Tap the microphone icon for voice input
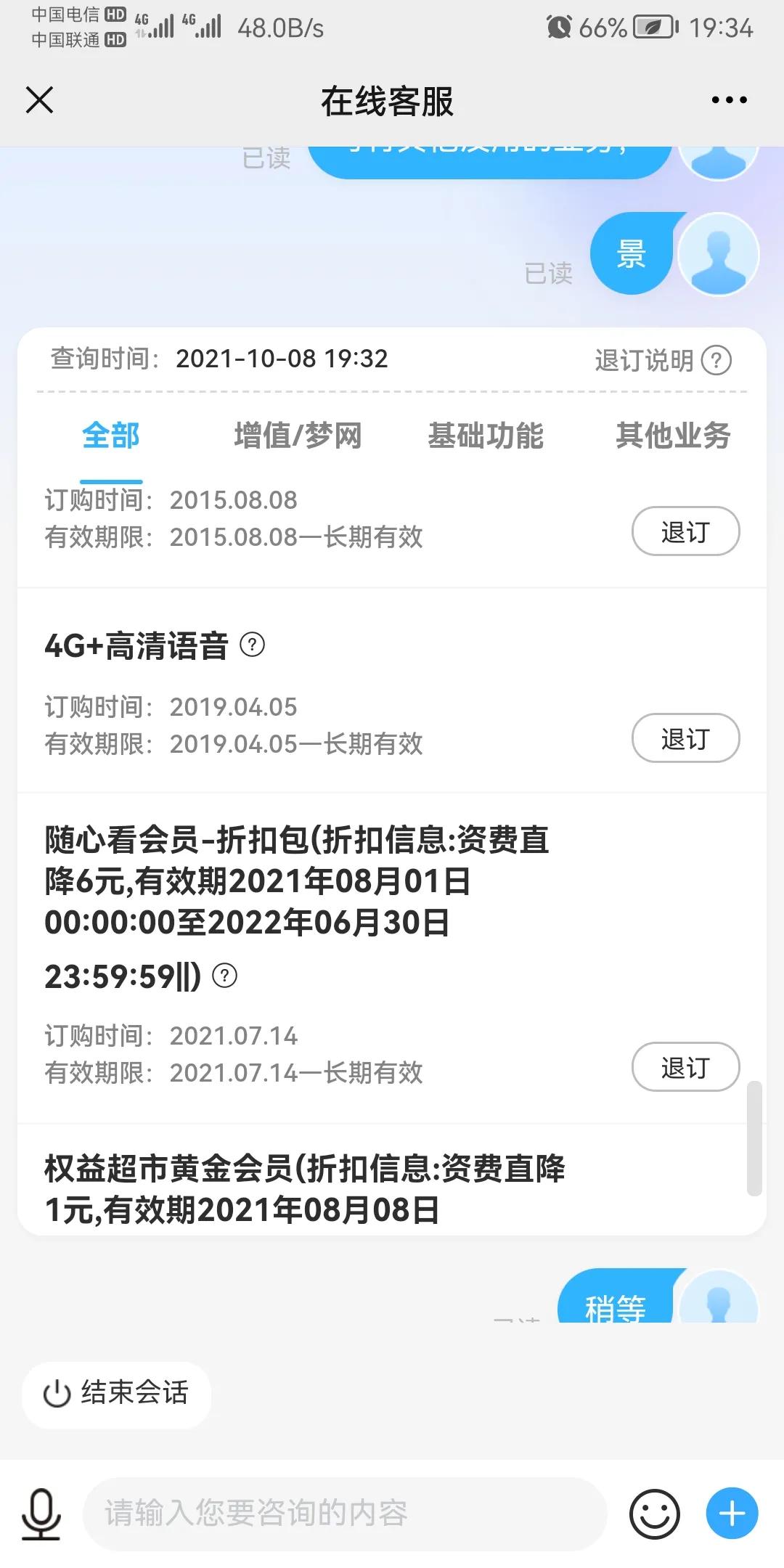Image resolution: width=784 pixels, height=1568 pixels. pos(41,1514)
